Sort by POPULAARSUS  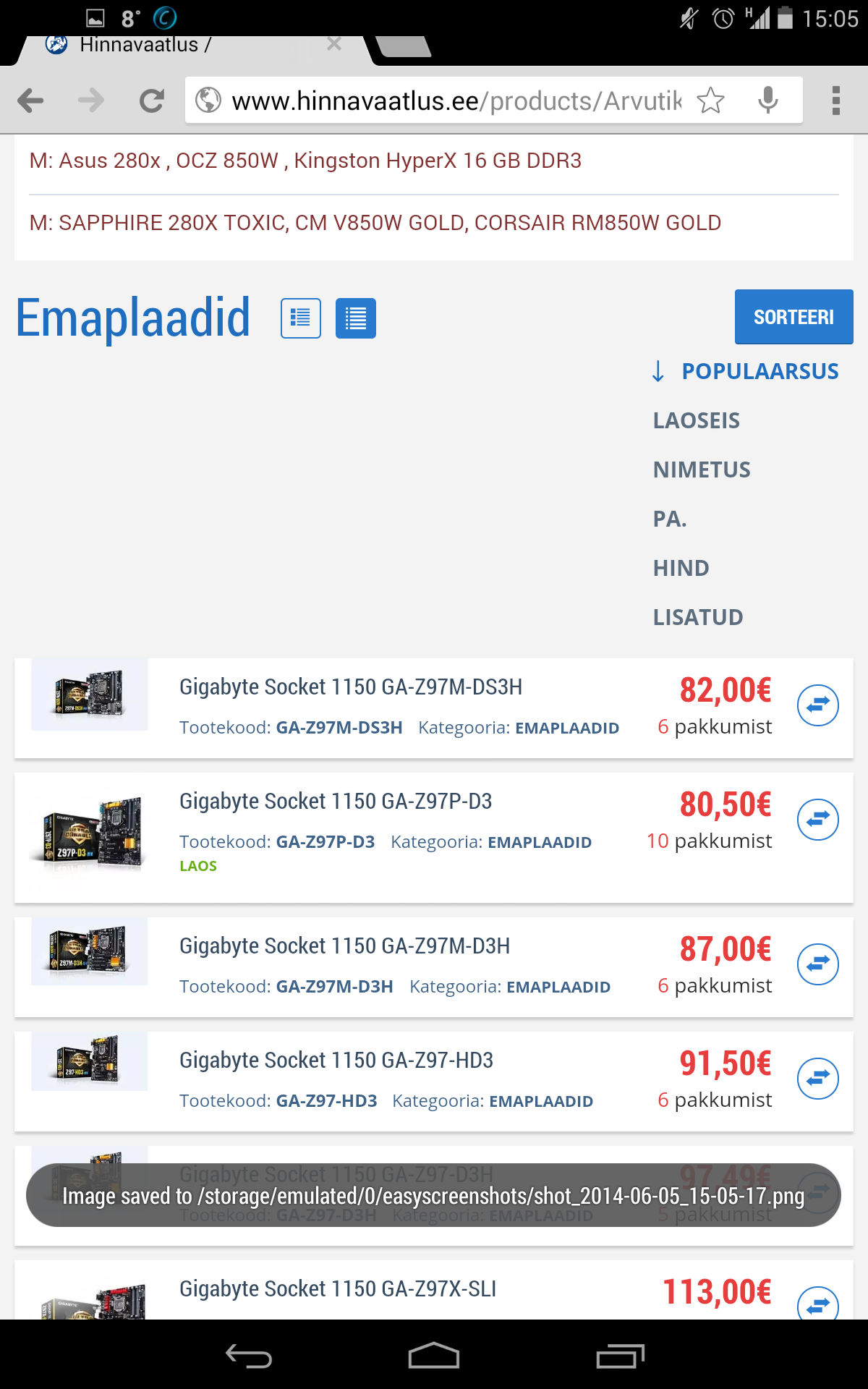coord(760,371)
